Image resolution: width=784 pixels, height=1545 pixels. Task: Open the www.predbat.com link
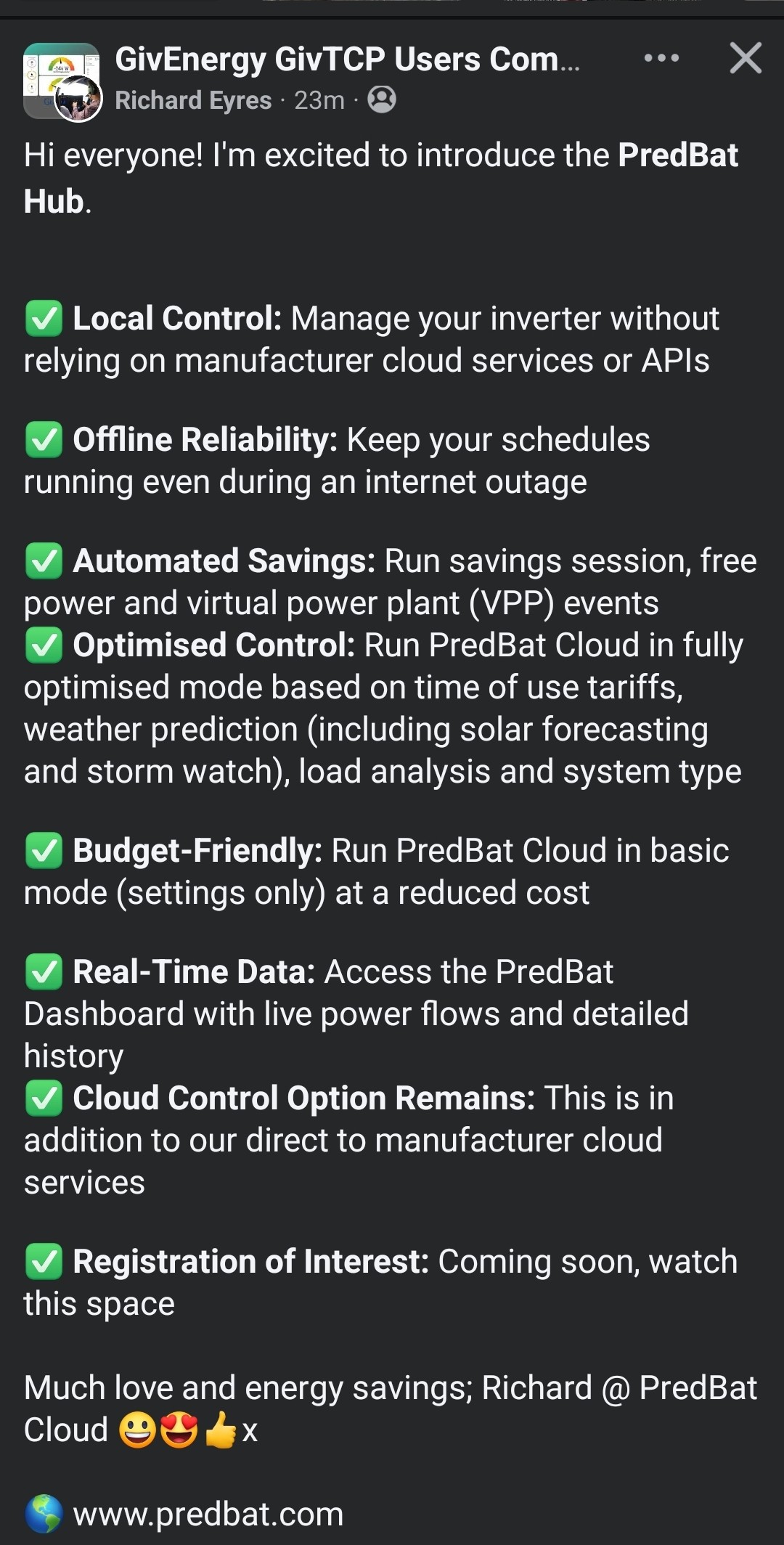tap(208, 1514)
